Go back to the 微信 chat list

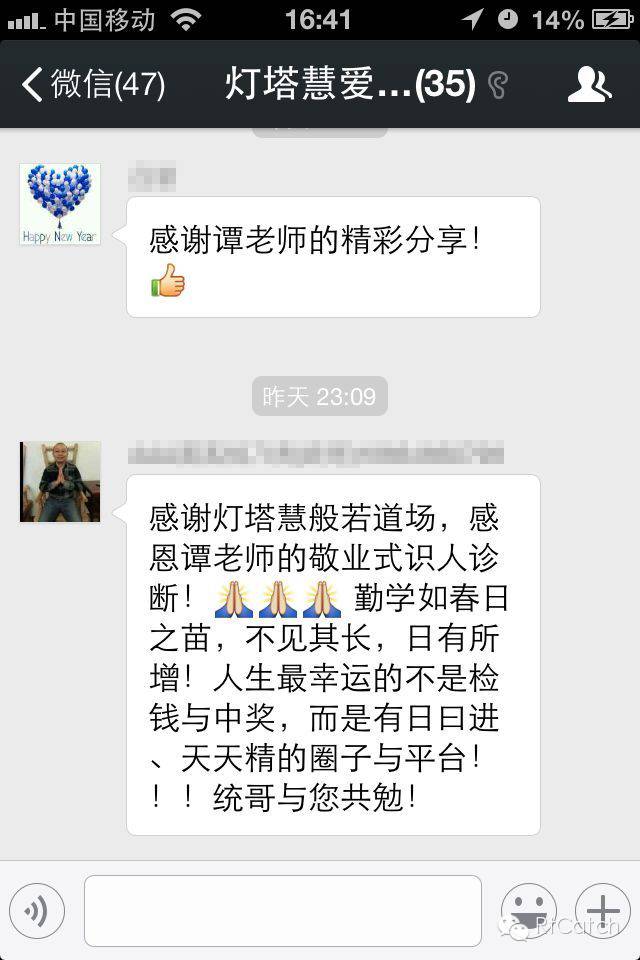pyautogui.click(x=92, y=84)
